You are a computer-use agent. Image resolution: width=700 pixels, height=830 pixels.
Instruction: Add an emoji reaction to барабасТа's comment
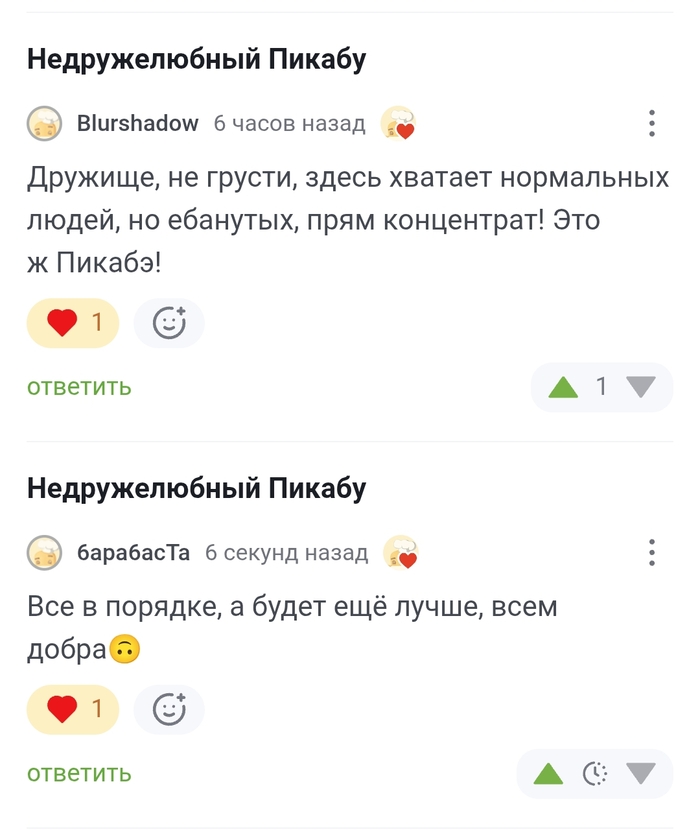pyautogui.click(x=169, y=710)
